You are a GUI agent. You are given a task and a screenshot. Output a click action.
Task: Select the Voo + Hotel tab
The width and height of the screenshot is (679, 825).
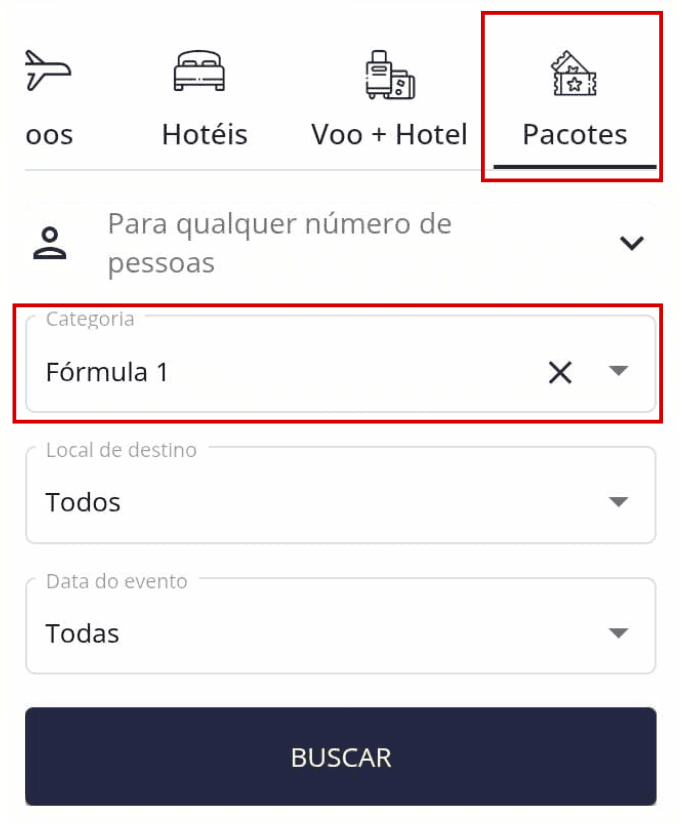pos(389,100)
